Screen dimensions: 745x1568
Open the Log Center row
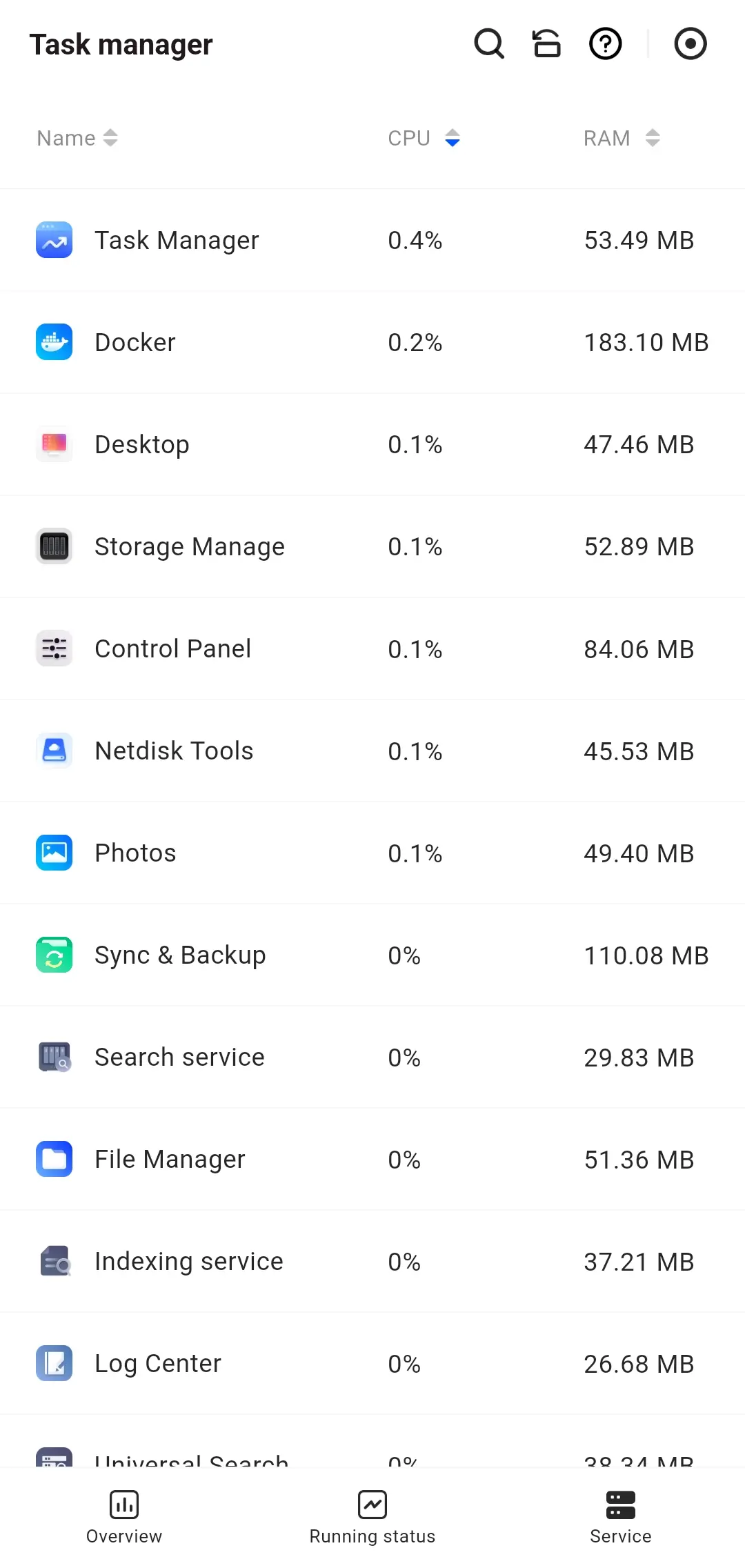pyautogui.click(x=372, y=1363)
